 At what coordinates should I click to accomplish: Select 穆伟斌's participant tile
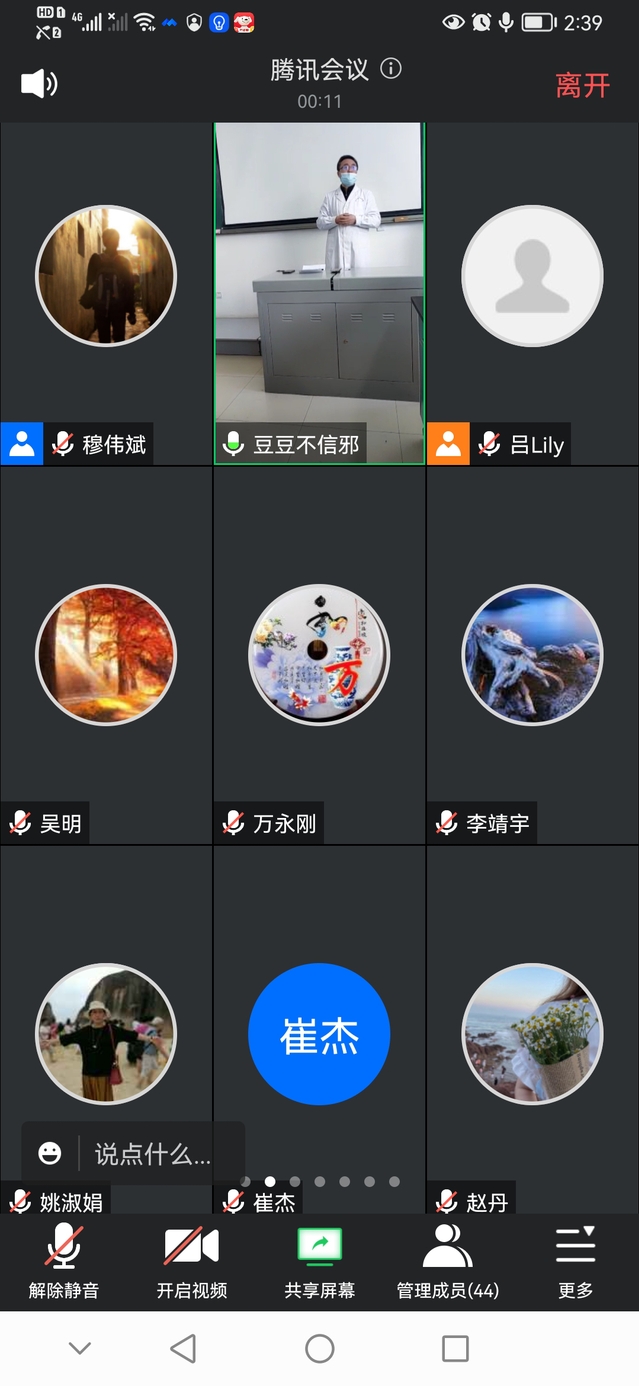(x=106, y=290)
